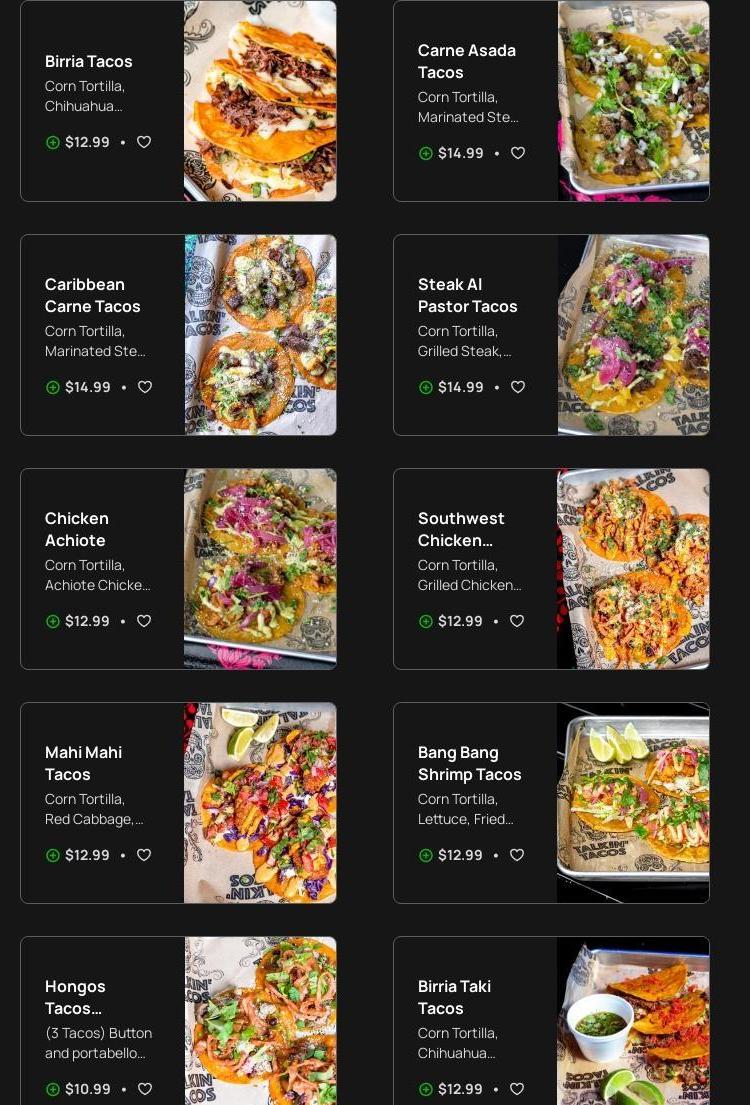Favorite the Birria Tacos item

click(144, 142)
